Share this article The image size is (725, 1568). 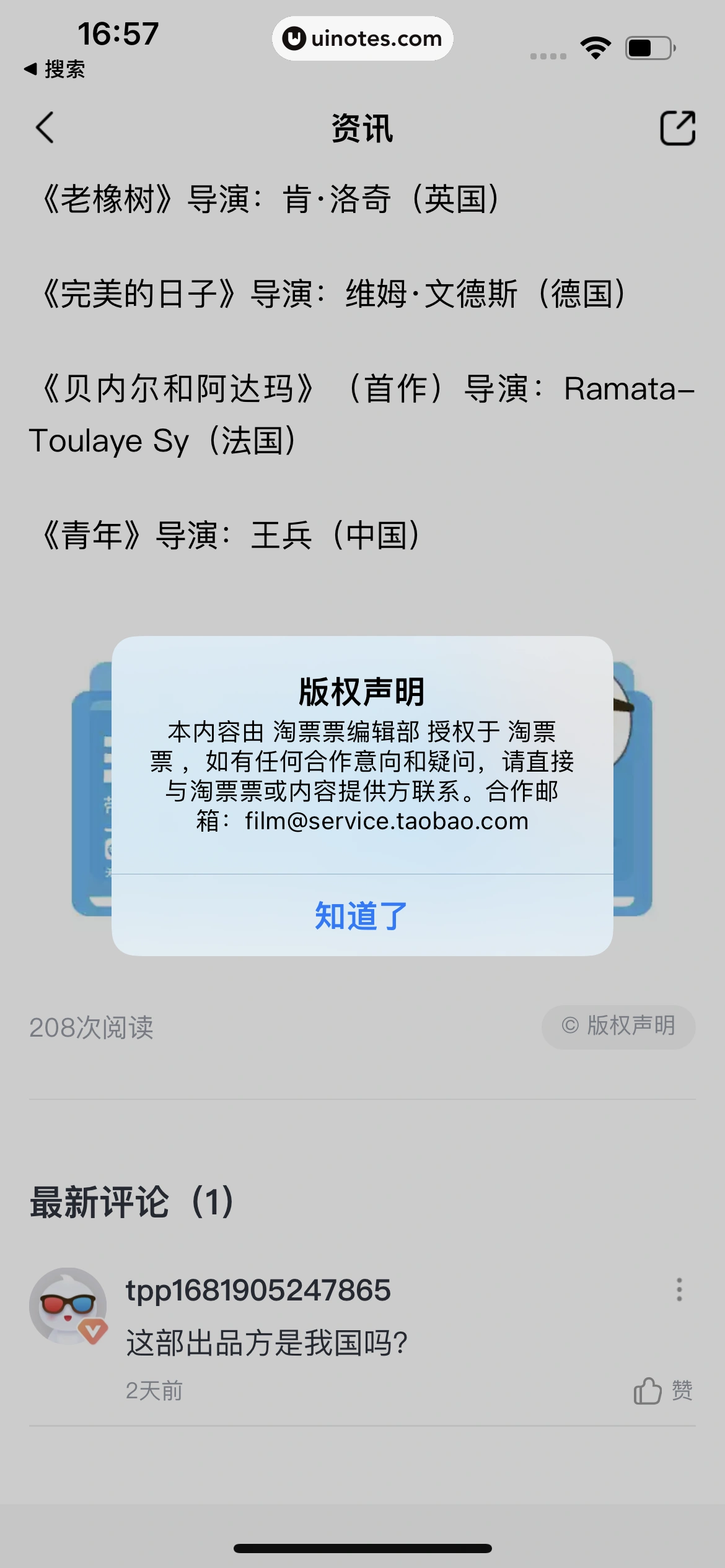677,128
